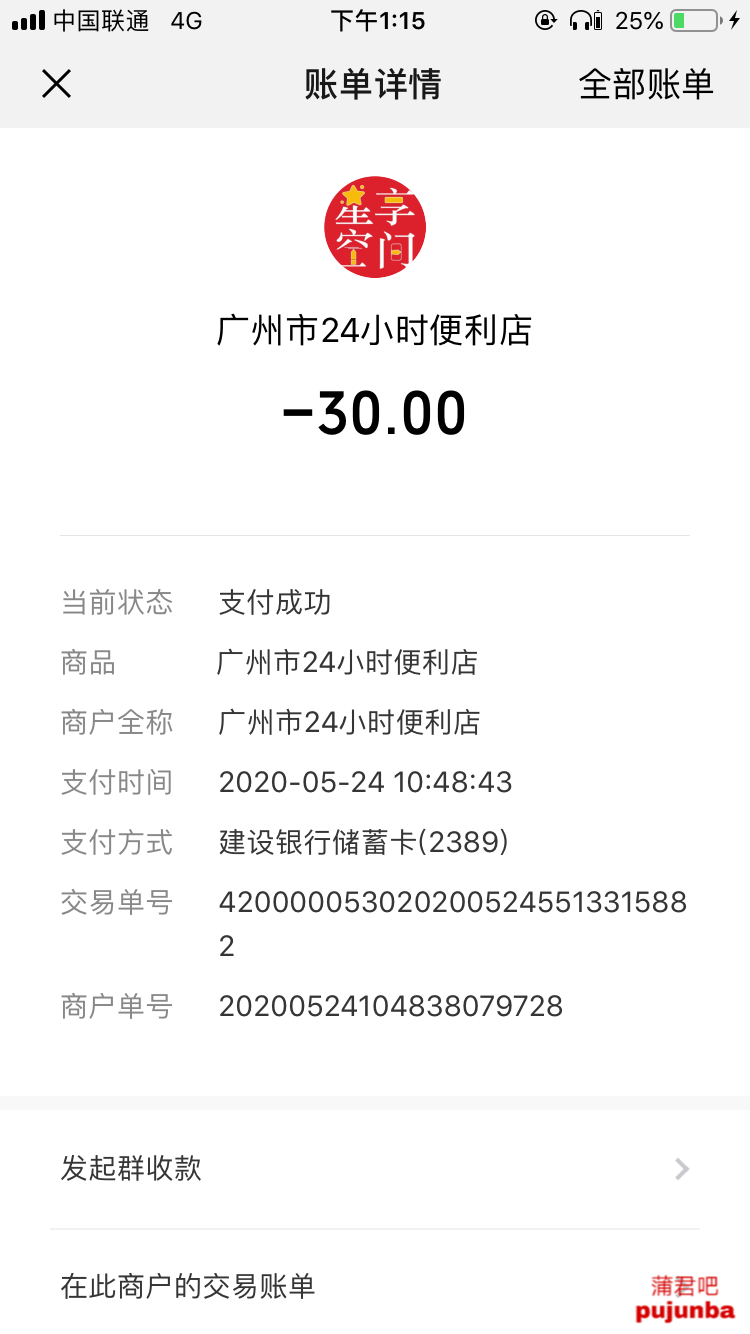Open the 发起群收款 row
Image resolution: width=750 pixels, height=1334 pixels.
(x=374, y=1168)
